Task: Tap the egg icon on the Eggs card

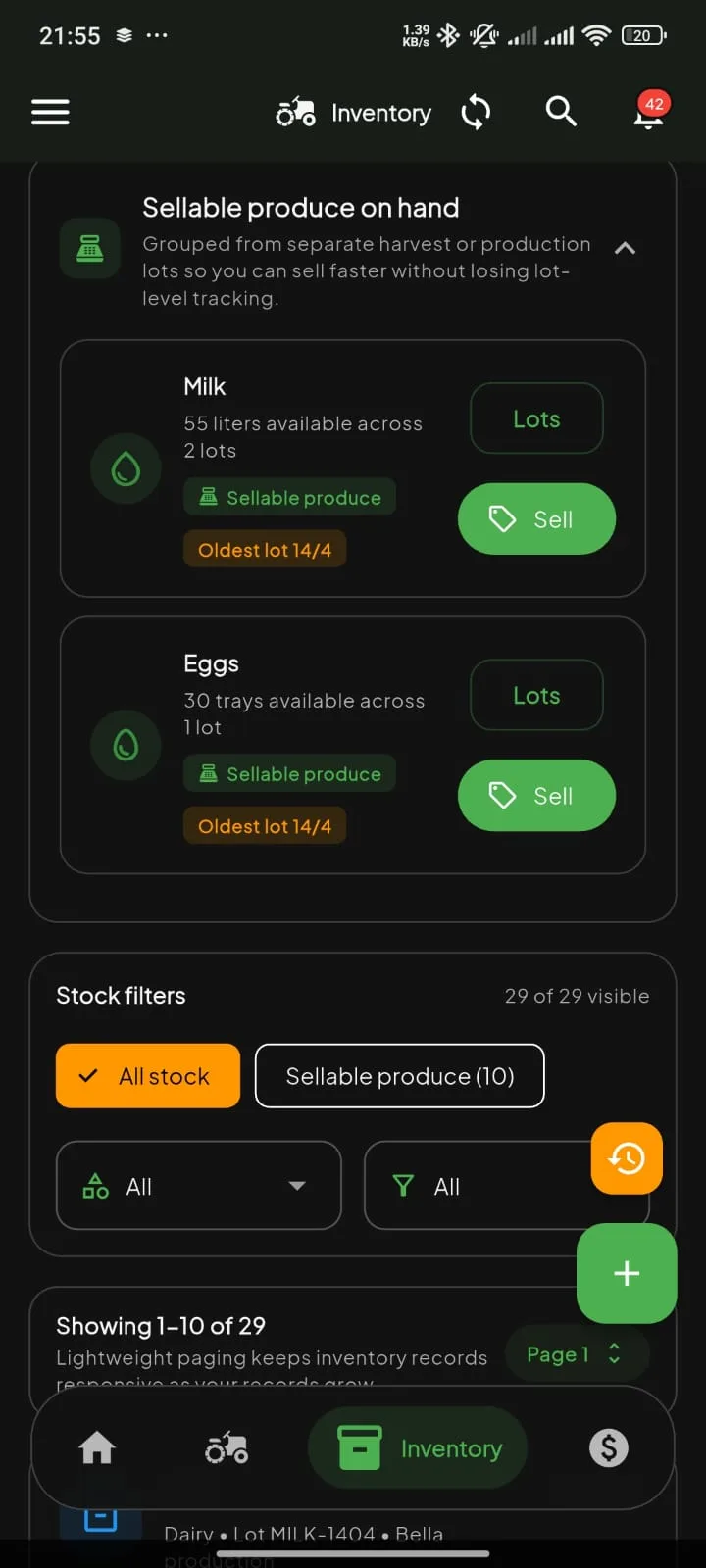Action: pos(126,745)
